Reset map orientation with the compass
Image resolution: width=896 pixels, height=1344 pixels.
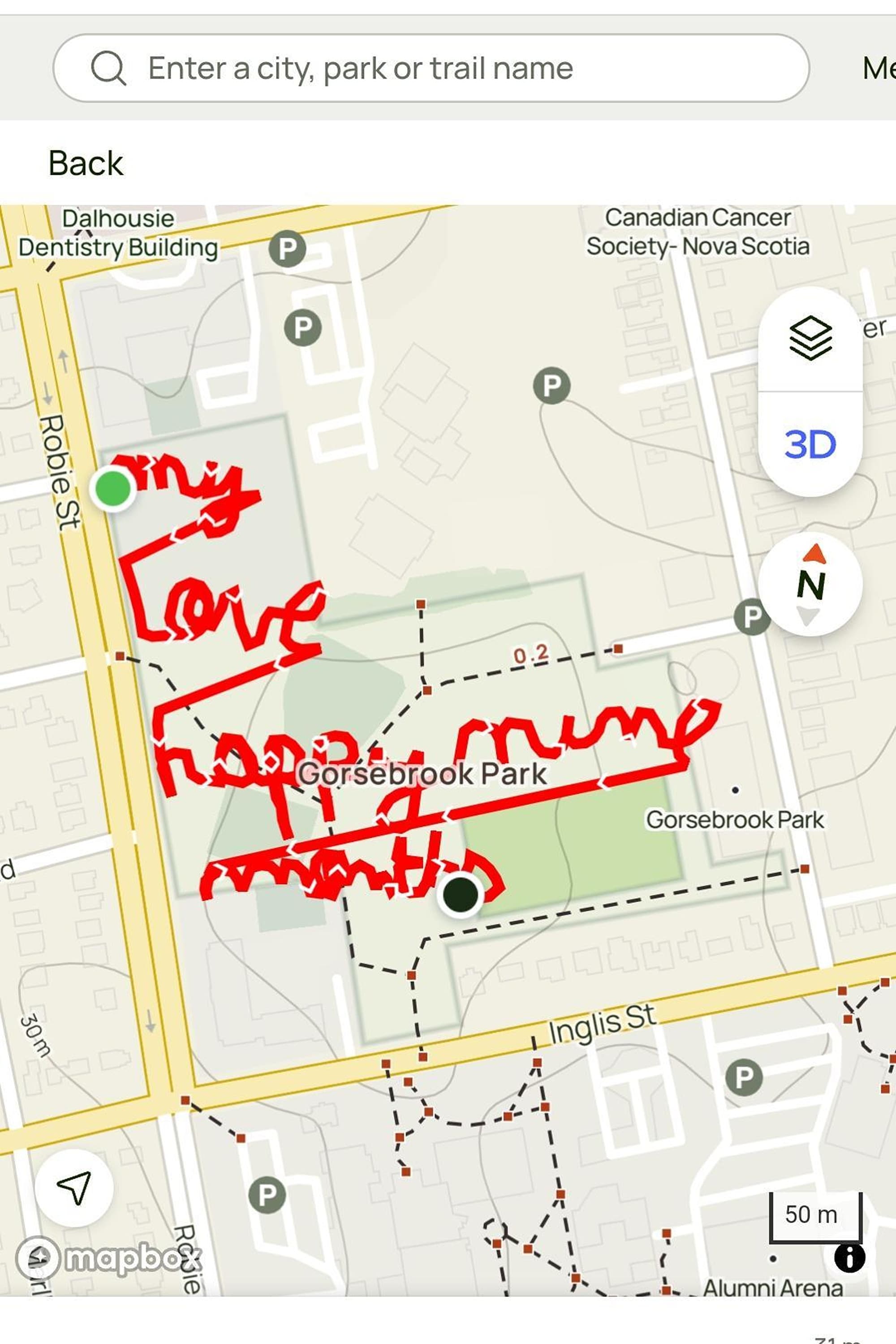pyautogui.click(x=810, y=584)
